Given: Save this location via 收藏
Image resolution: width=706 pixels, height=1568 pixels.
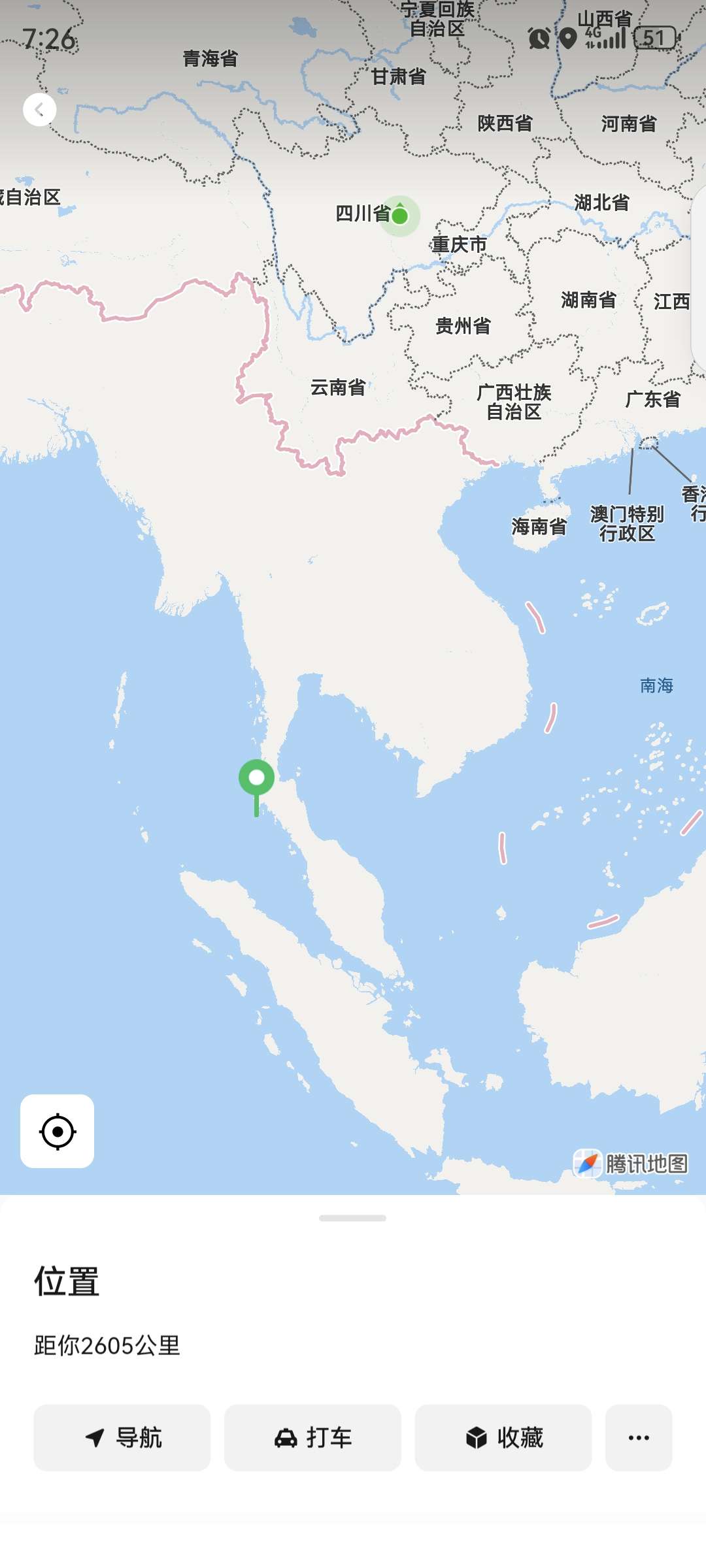Looking at the screenshot, I should 503,1438.
